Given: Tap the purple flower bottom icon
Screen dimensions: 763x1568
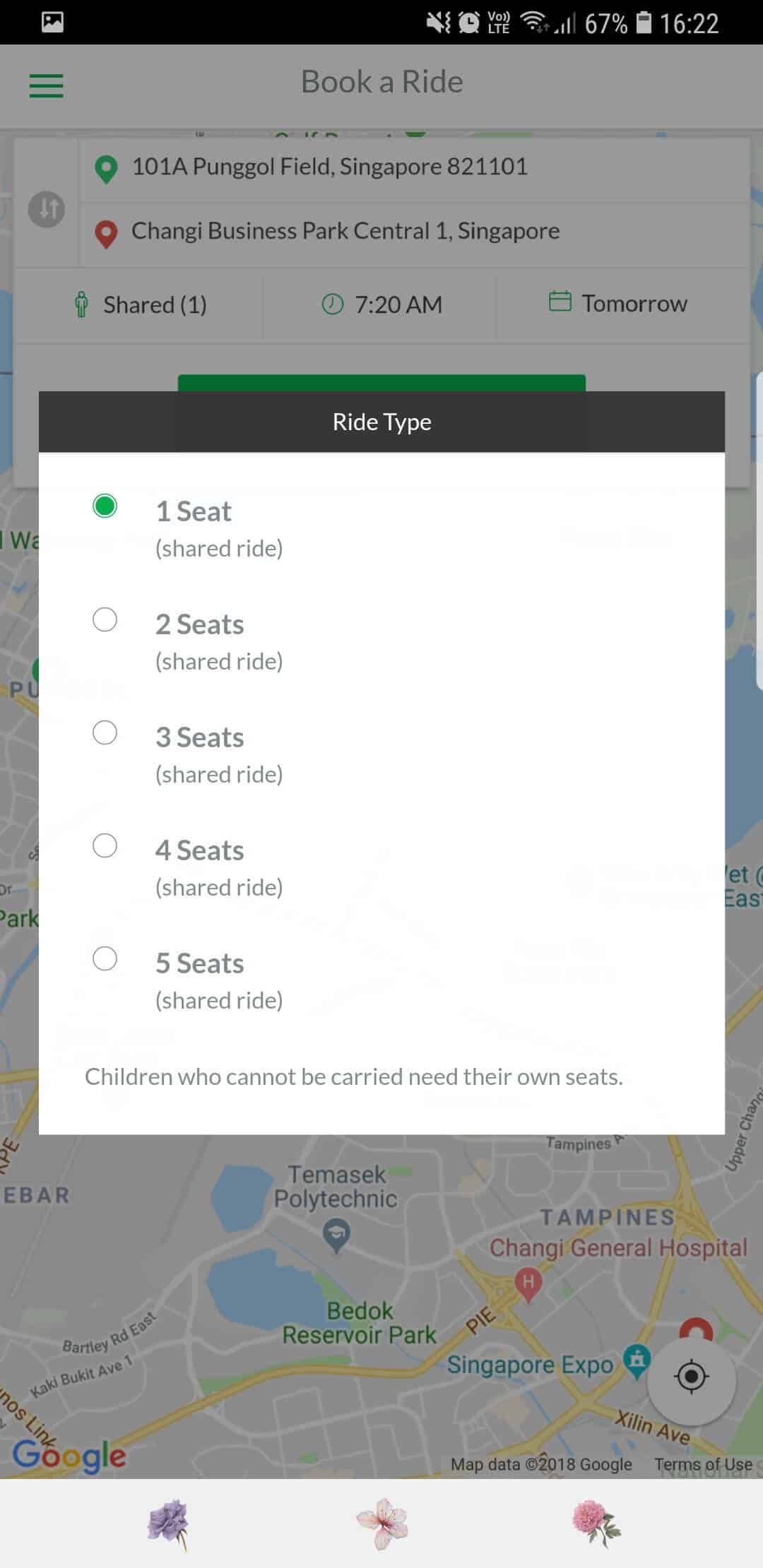Looking at the screenshot, I should click(x=168, y=1524).
